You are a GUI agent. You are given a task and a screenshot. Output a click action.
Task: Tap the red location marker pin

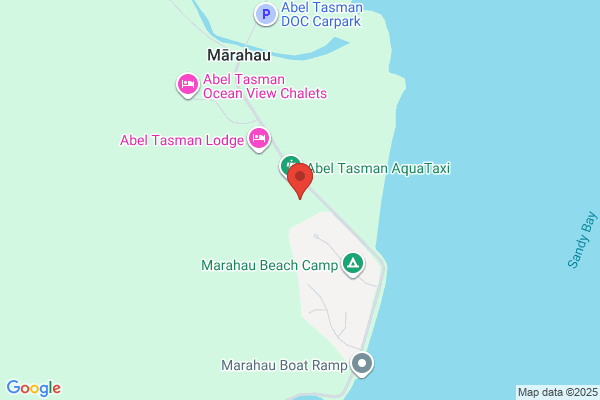tap(300, 181)
